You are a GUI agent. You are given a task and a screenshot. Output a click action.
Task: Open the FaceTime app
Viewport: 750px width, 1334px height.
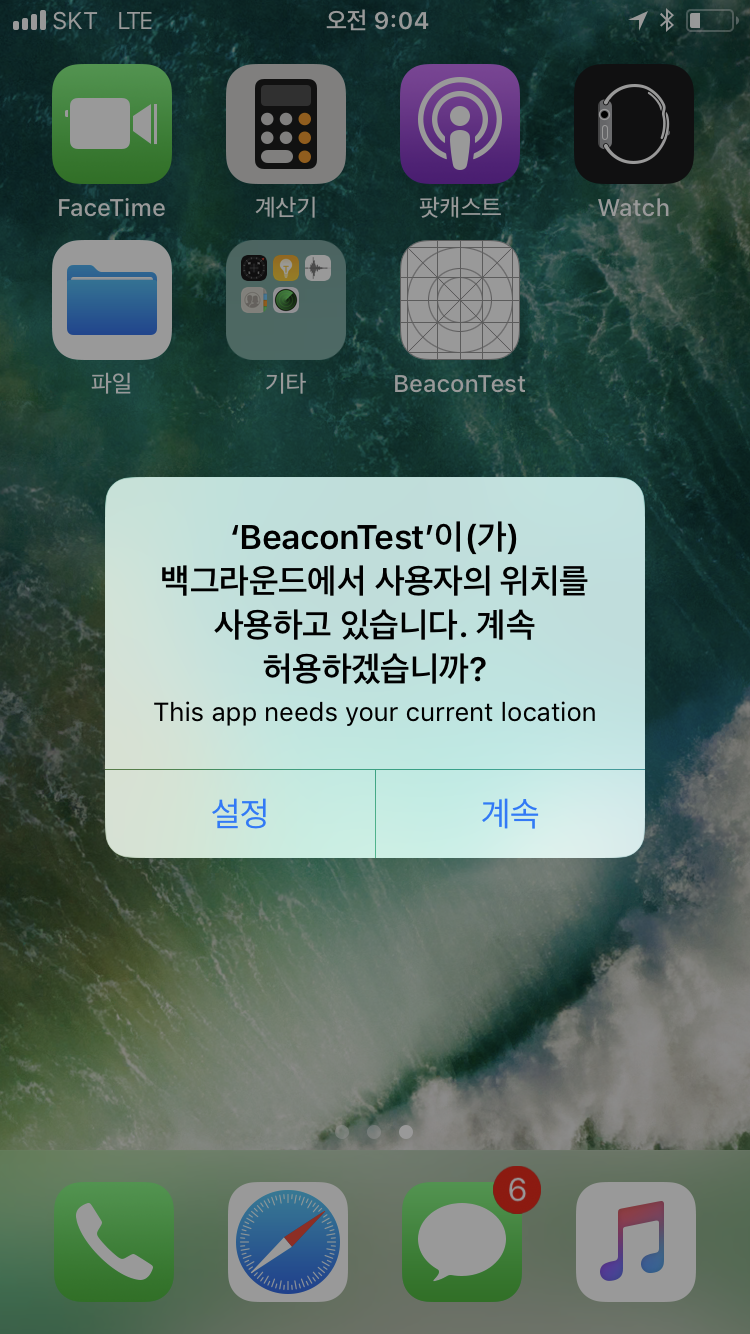[x=112, y=125]
